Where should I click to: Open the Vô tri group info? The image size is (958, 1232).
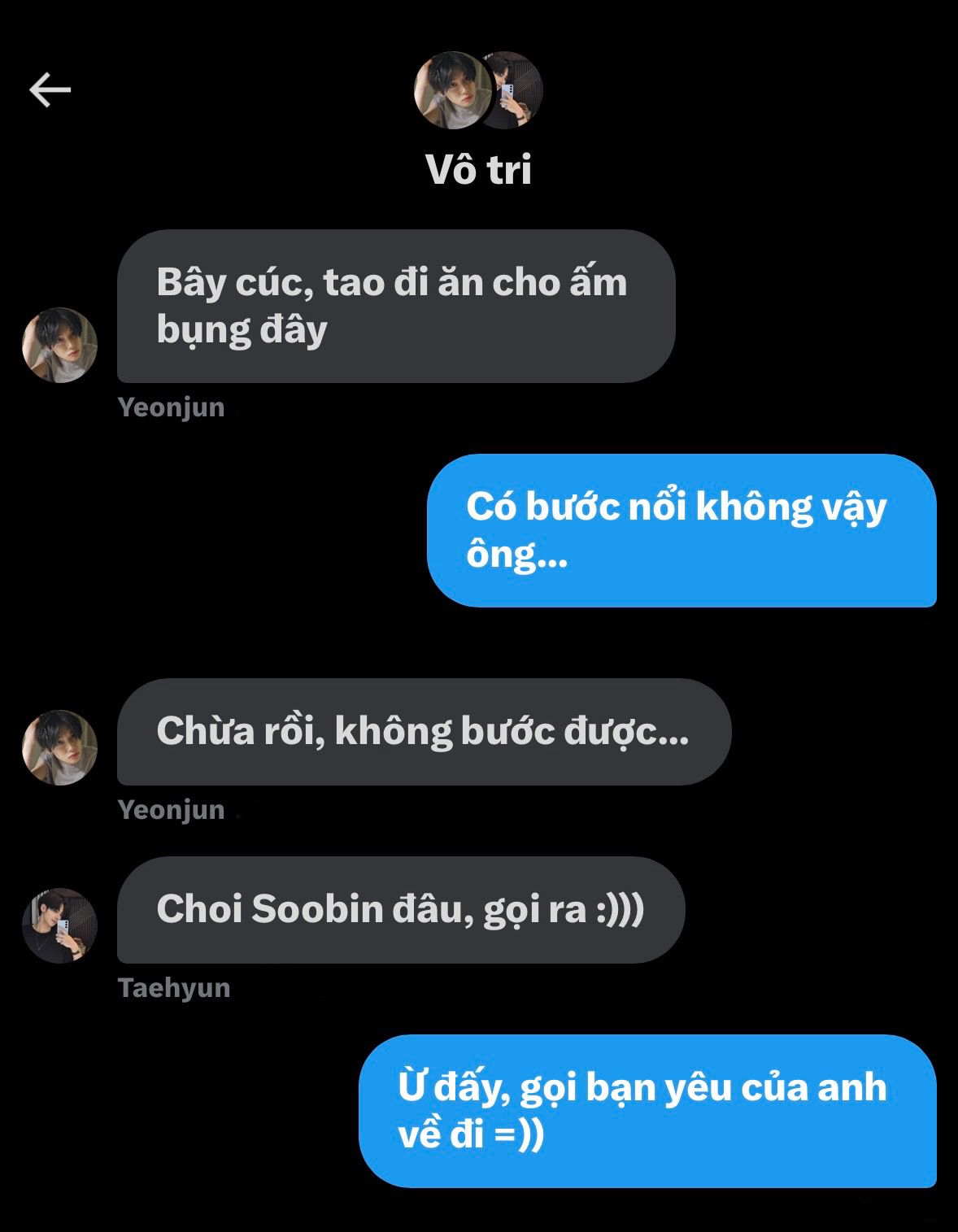click(x=478, y=169)
